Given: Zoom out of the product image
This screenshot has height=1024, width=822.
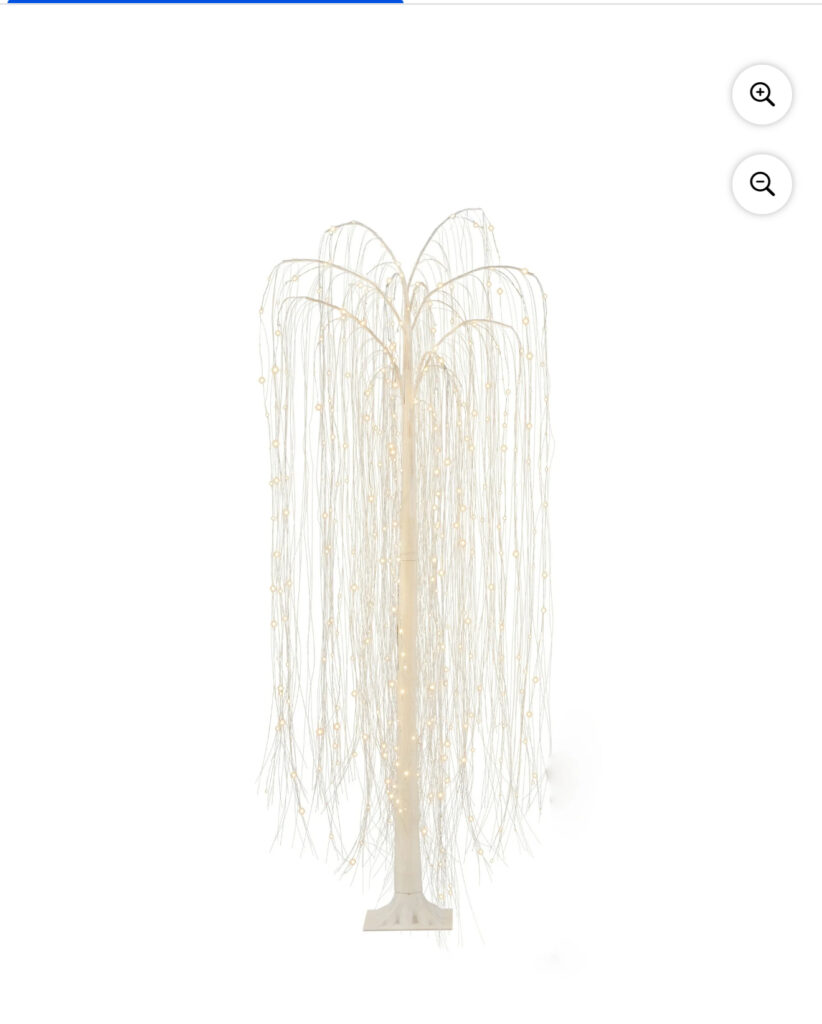Looking at the screenshot, I should (762, 184).
